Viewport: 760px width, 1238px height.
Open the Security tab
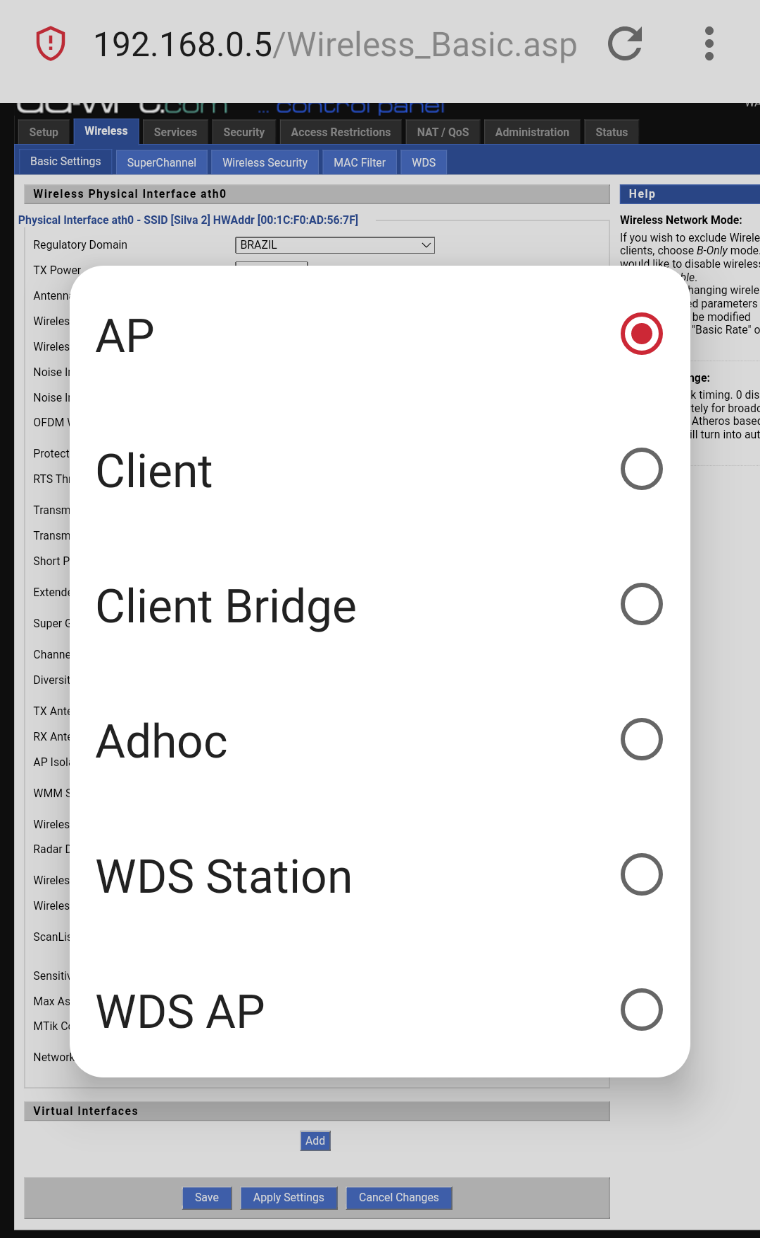point(244,132)
